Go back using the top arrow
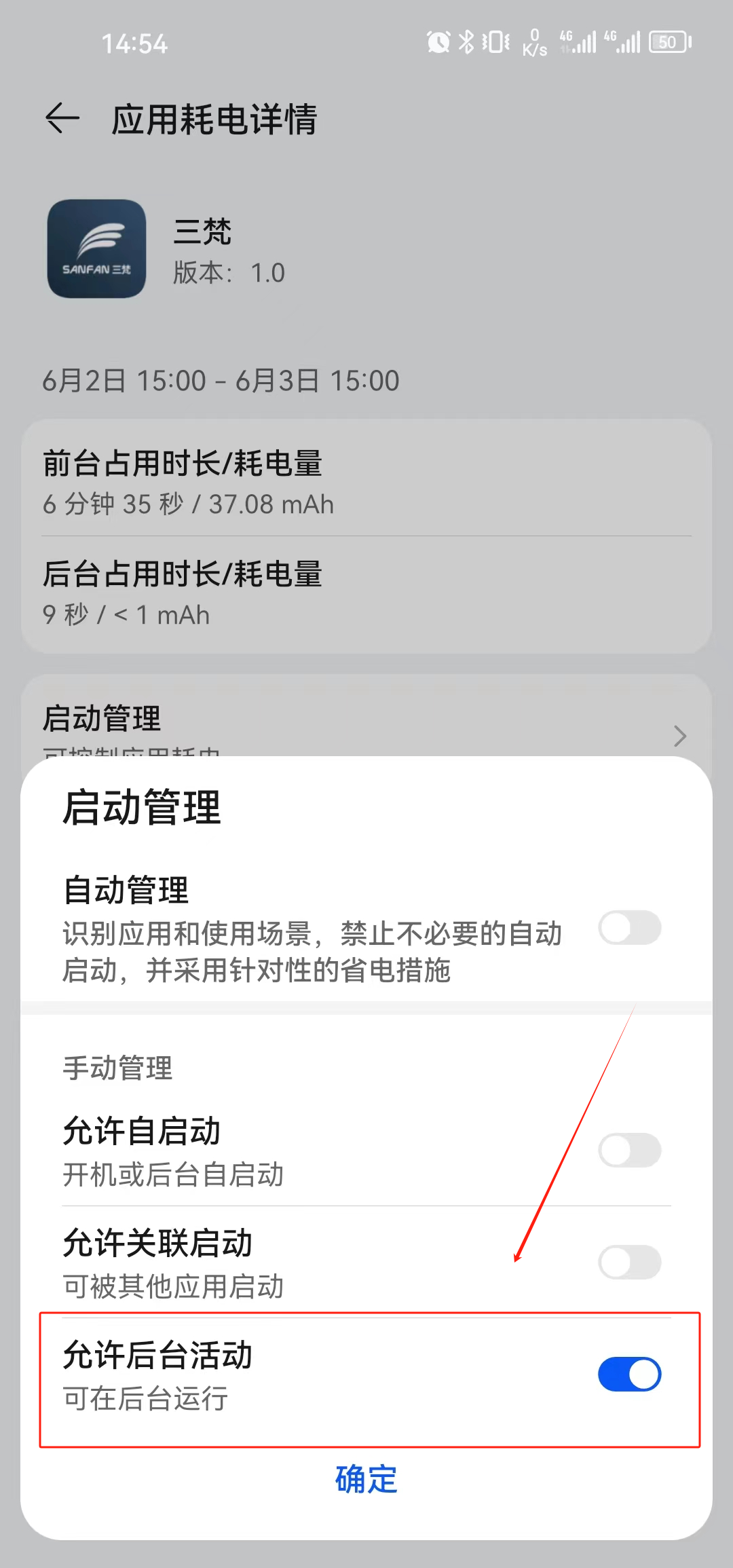 click(62, 119)
